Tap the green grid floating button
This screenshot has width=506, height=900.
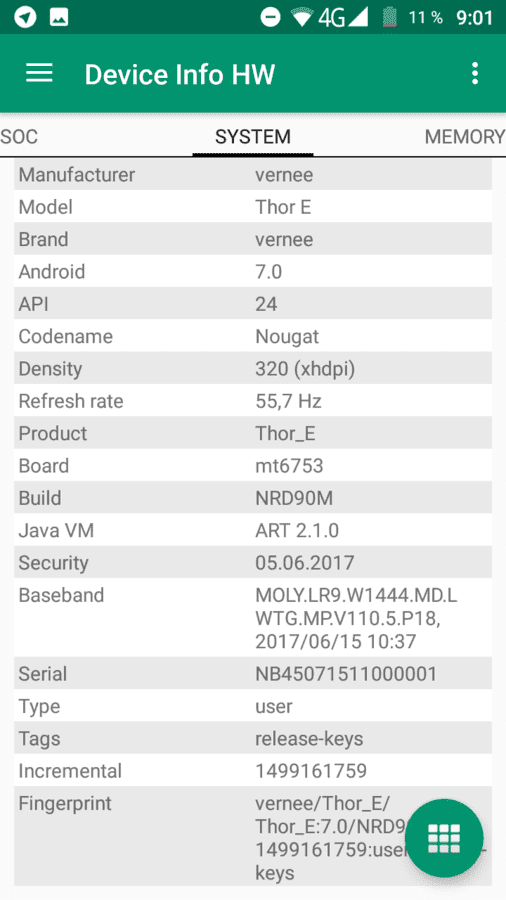click(445, 838)
